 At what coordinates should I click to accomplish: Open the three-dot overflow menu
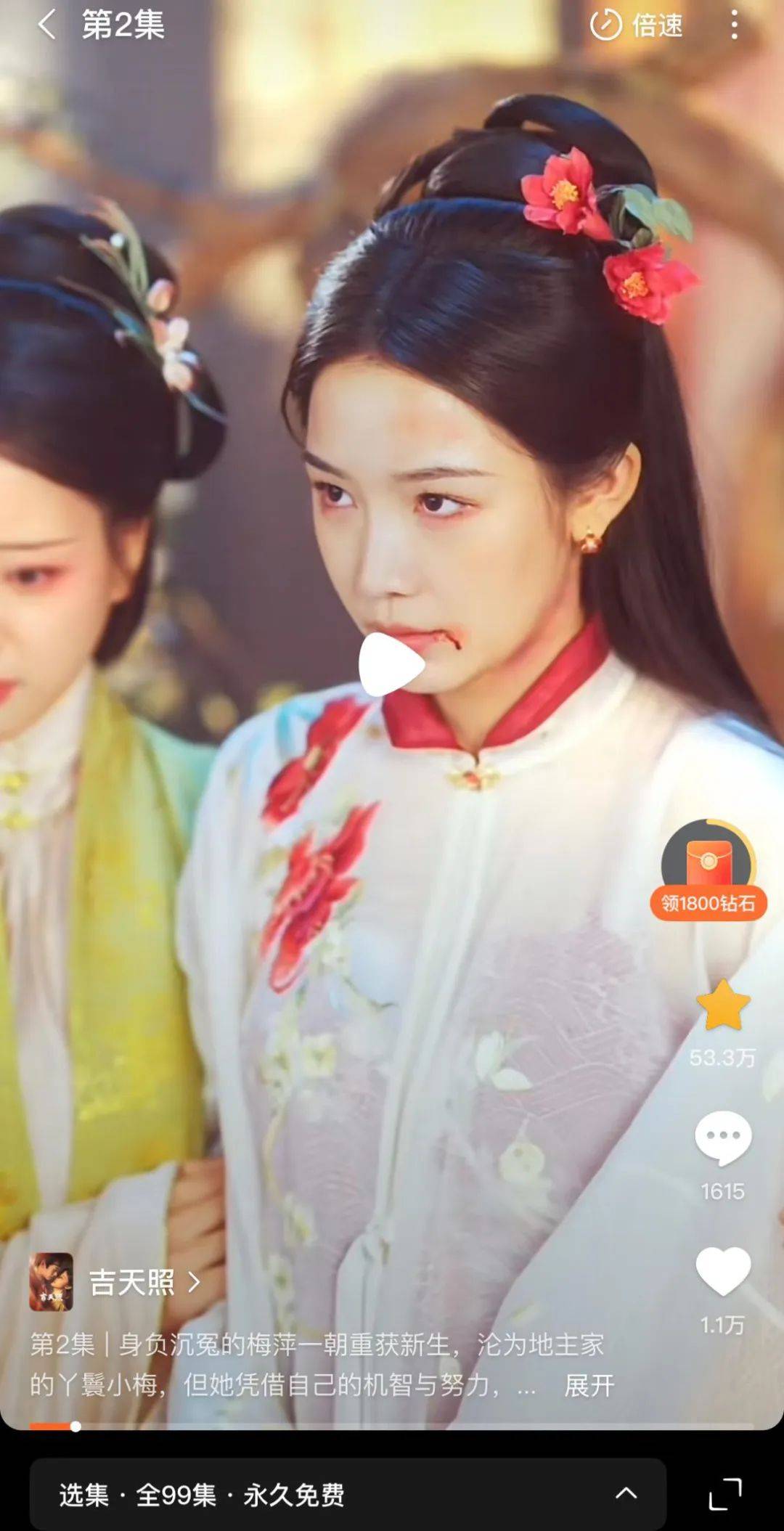pos(735,25)
